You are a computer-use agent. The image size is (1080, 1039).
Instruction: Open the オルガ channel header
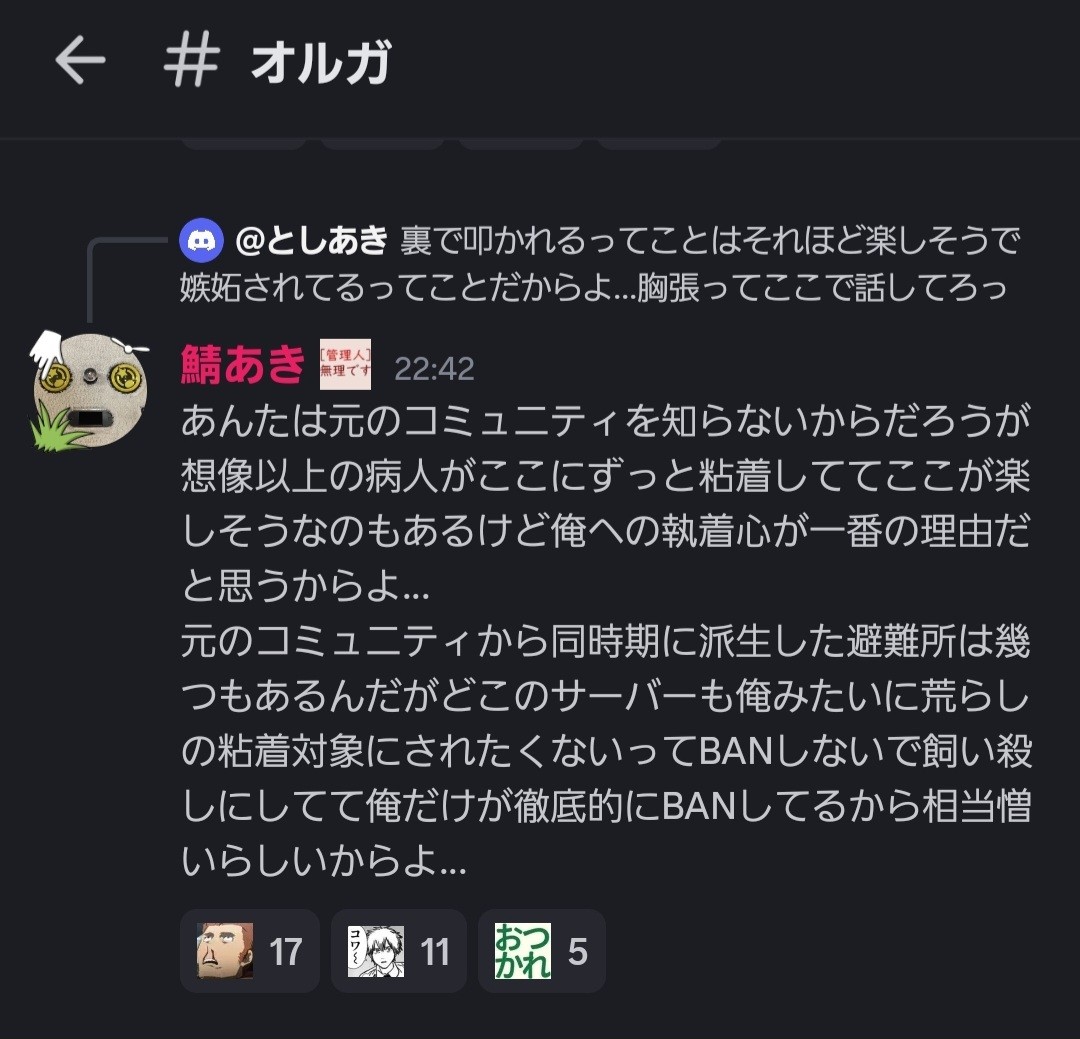(x=278, y=61)
